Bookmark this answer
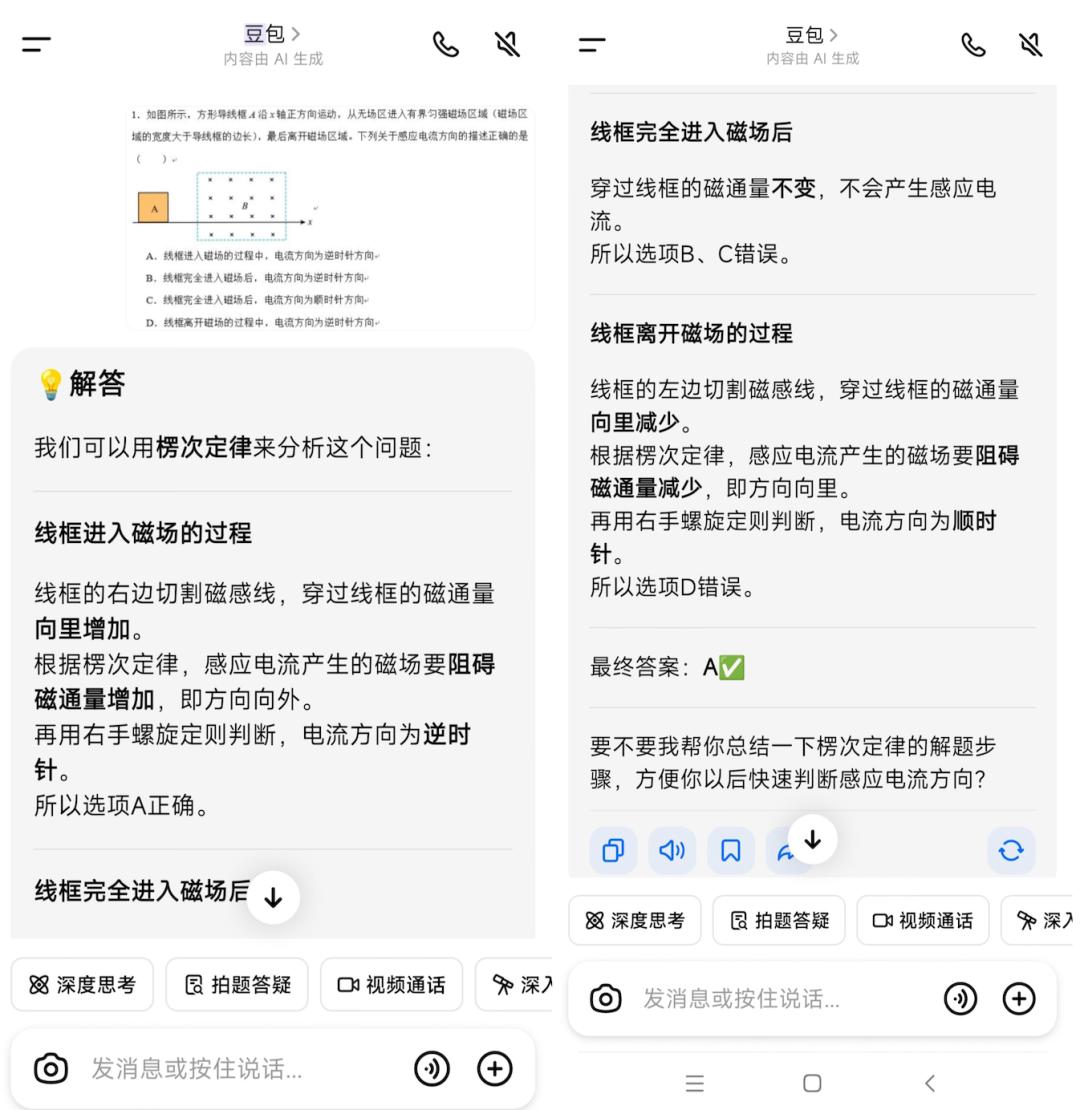The width and height of the screenshot is (1080, 1110). point(731,851)
